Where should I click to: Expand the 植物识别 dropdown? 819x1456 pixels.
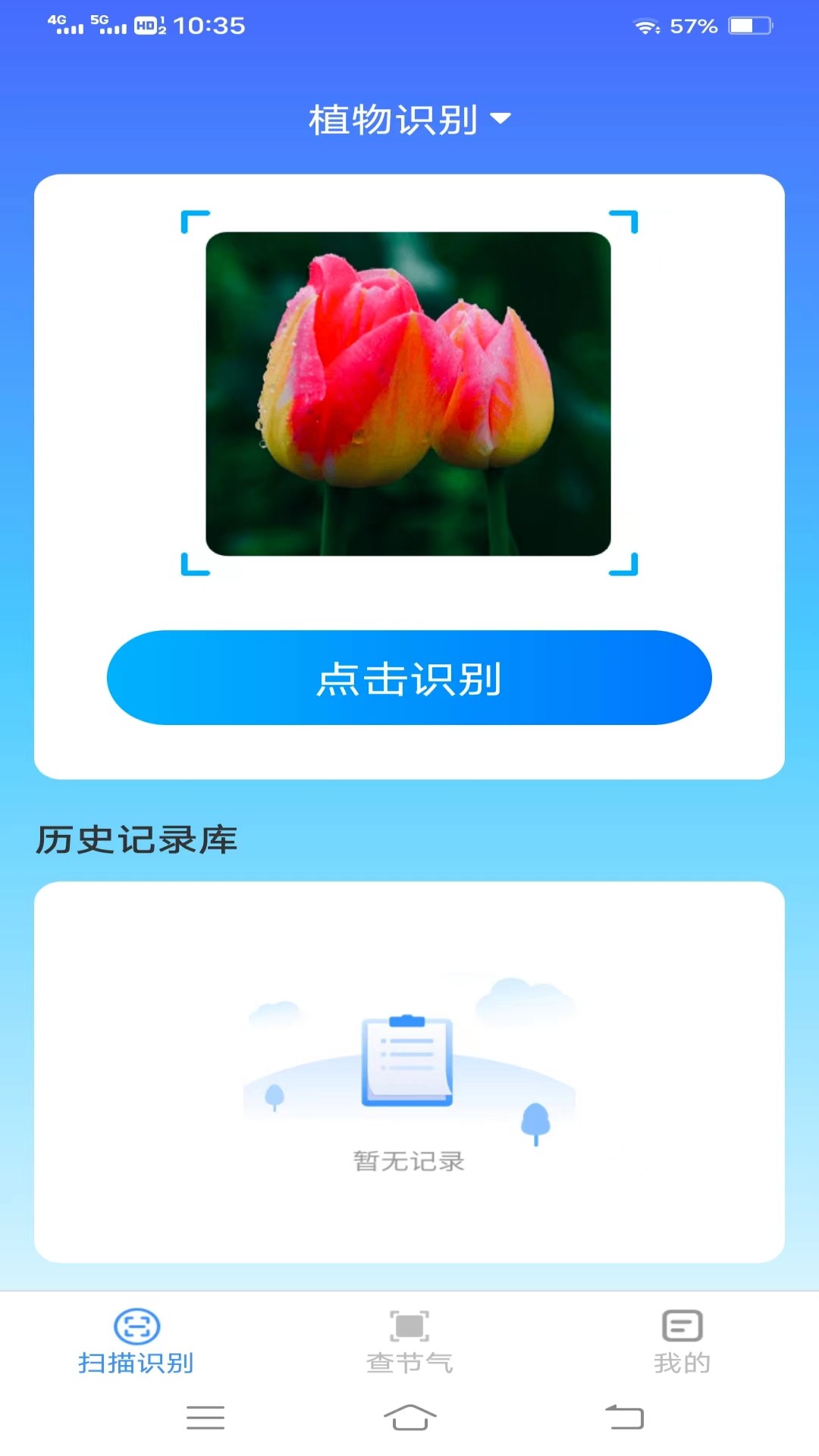409,120
